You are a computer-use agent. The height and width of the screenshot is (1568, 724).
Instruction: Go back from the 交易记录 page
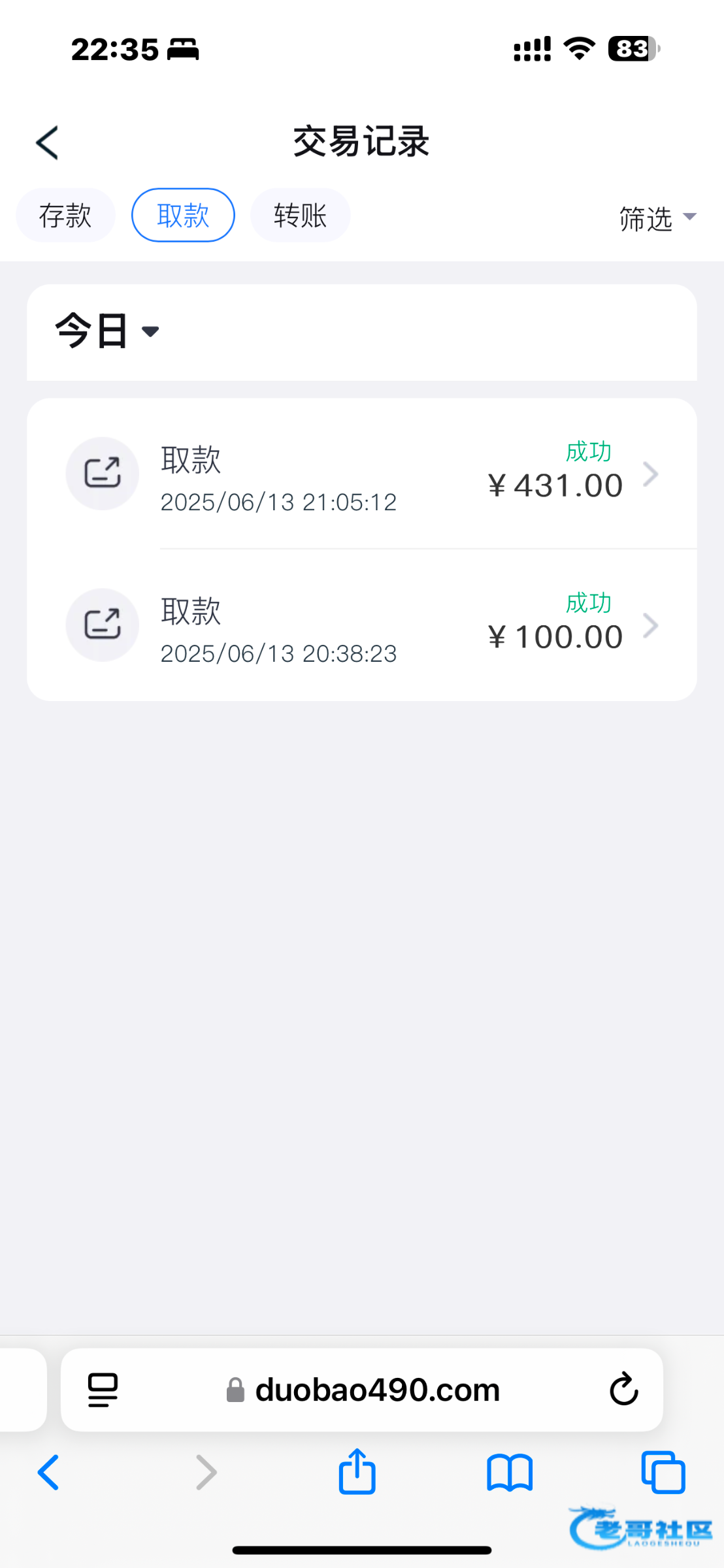47,142
